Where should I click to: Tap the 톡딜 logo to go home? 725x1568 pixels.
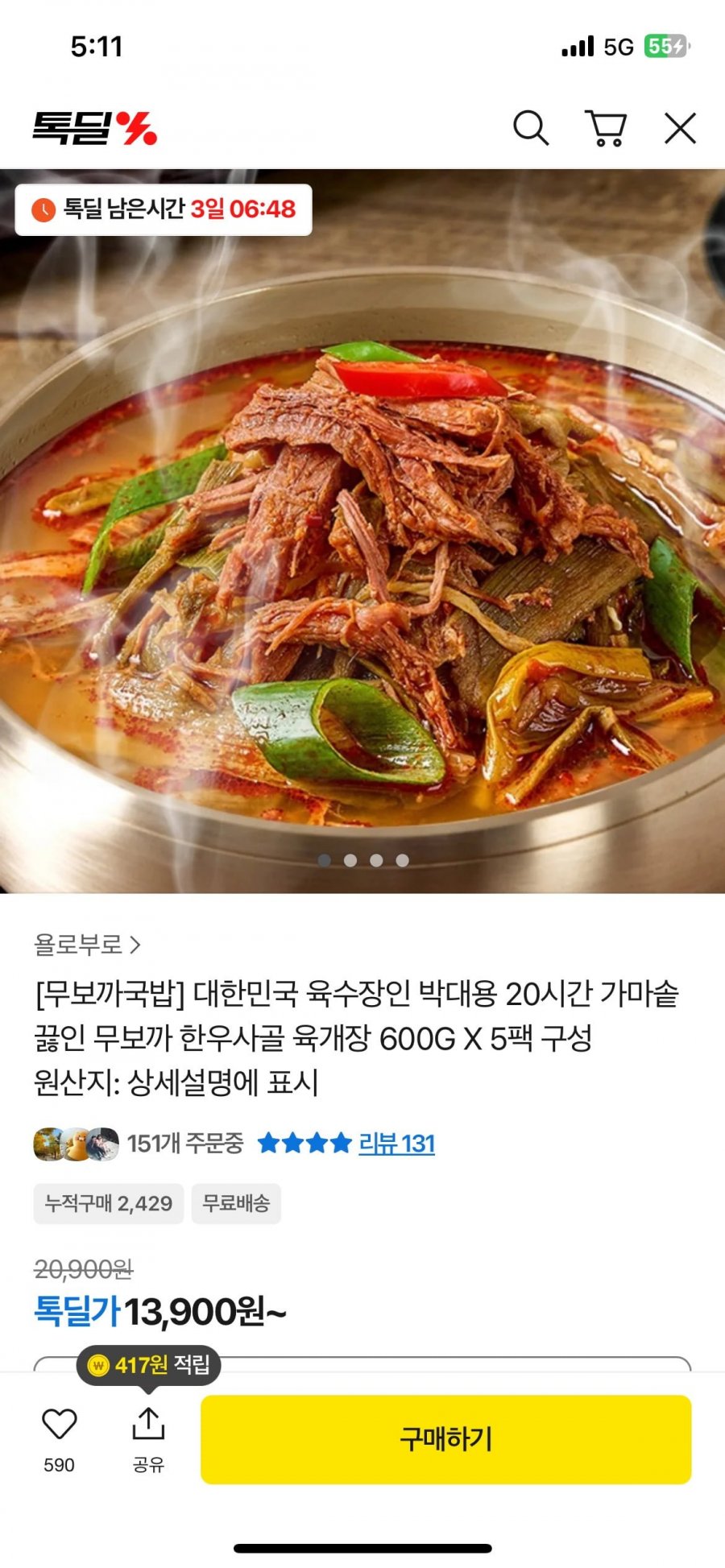pyautogui.click(x=94, y=128)
